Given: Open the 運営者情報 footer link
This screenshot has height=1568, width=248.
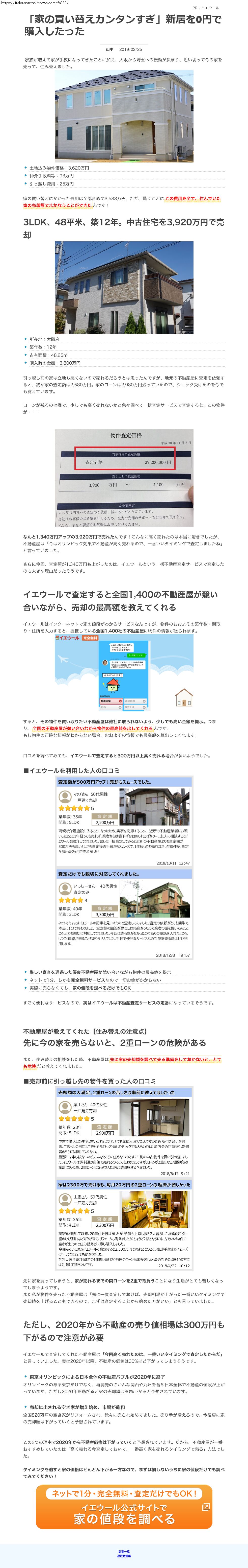Looking at the screenshot, I should point(124,1556).
